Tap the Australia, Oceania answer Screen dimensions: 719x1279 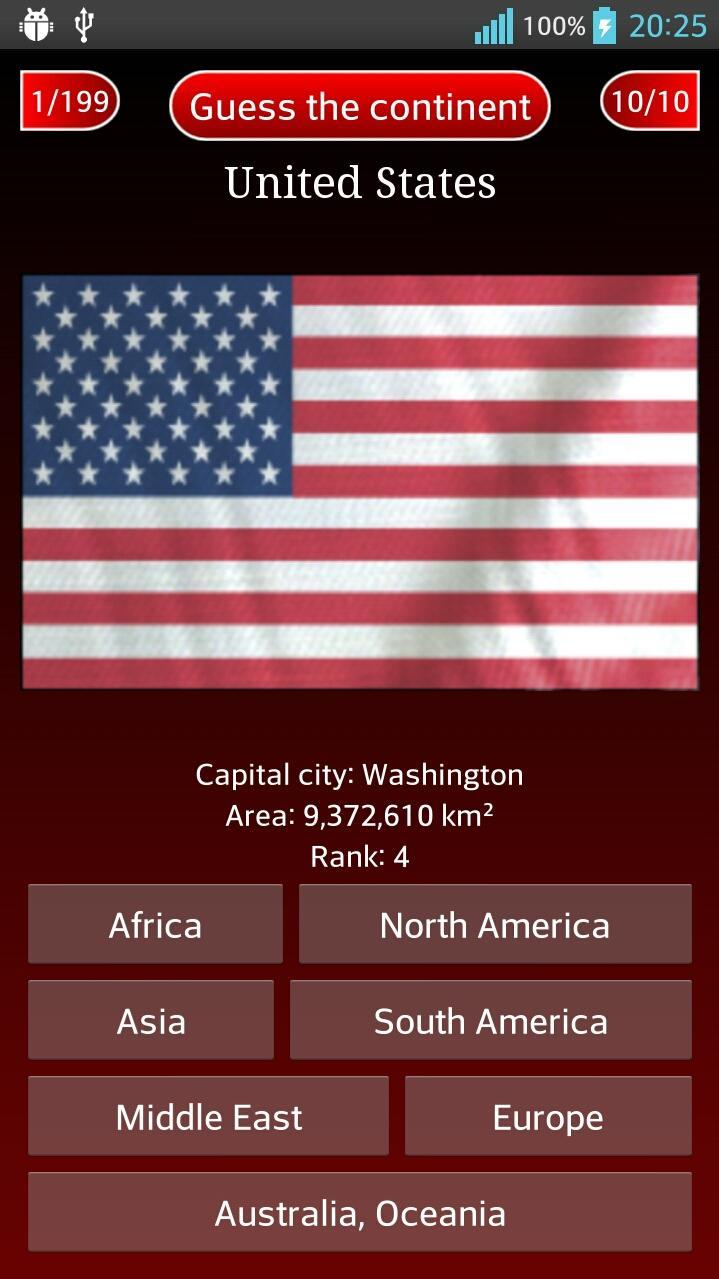[x=360, y=1213]
